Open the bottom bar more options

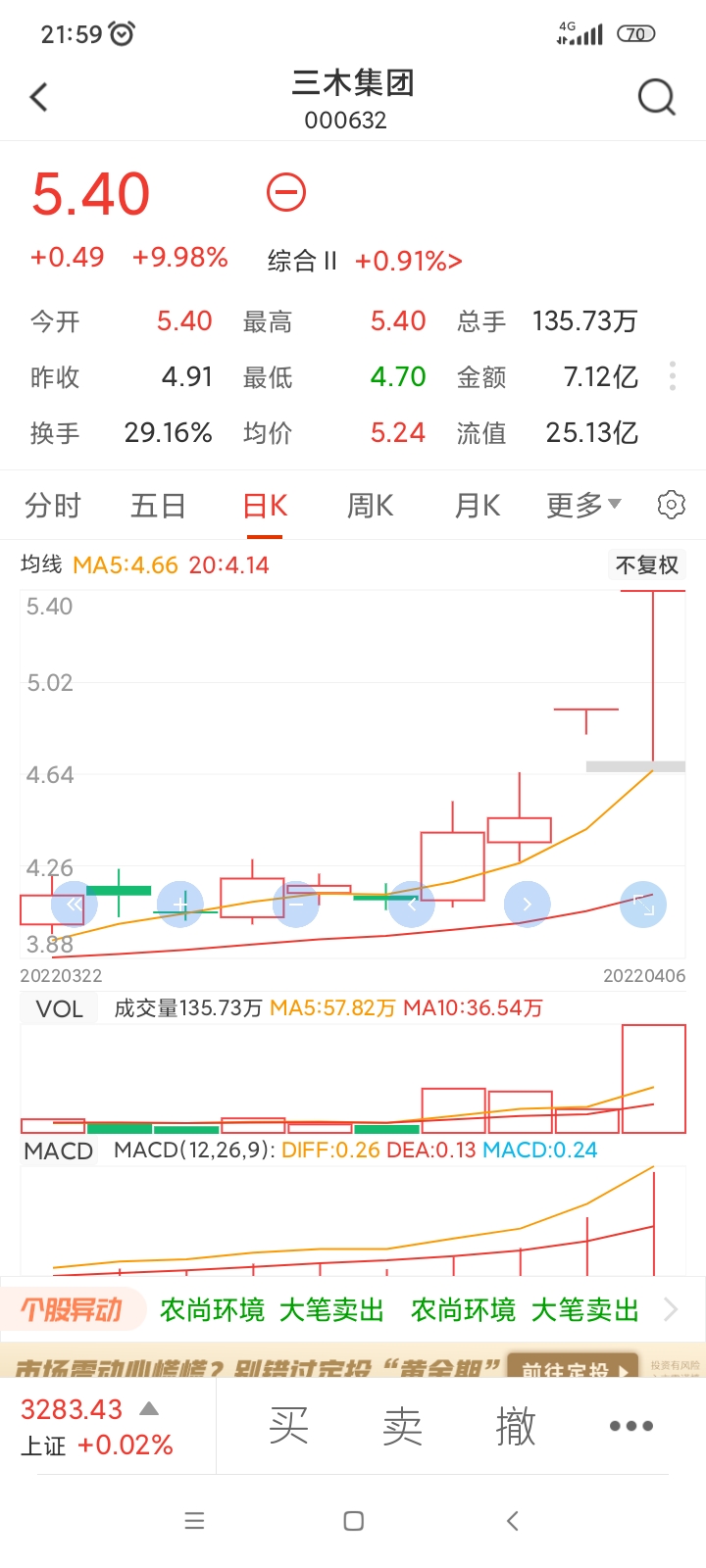click(x=630, y=1426)
